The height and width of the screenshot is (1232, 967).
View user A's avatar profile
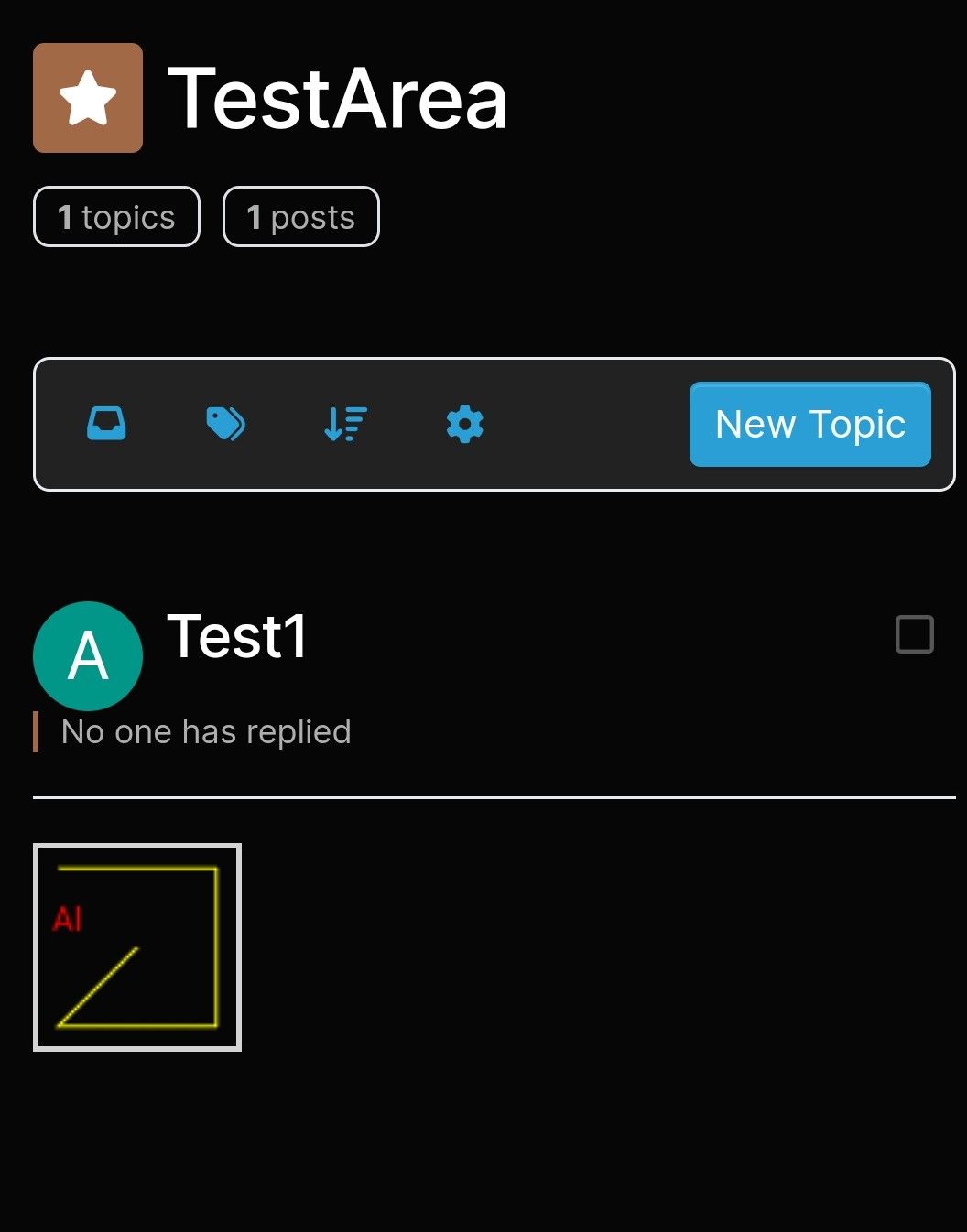(x=88, y=655)
